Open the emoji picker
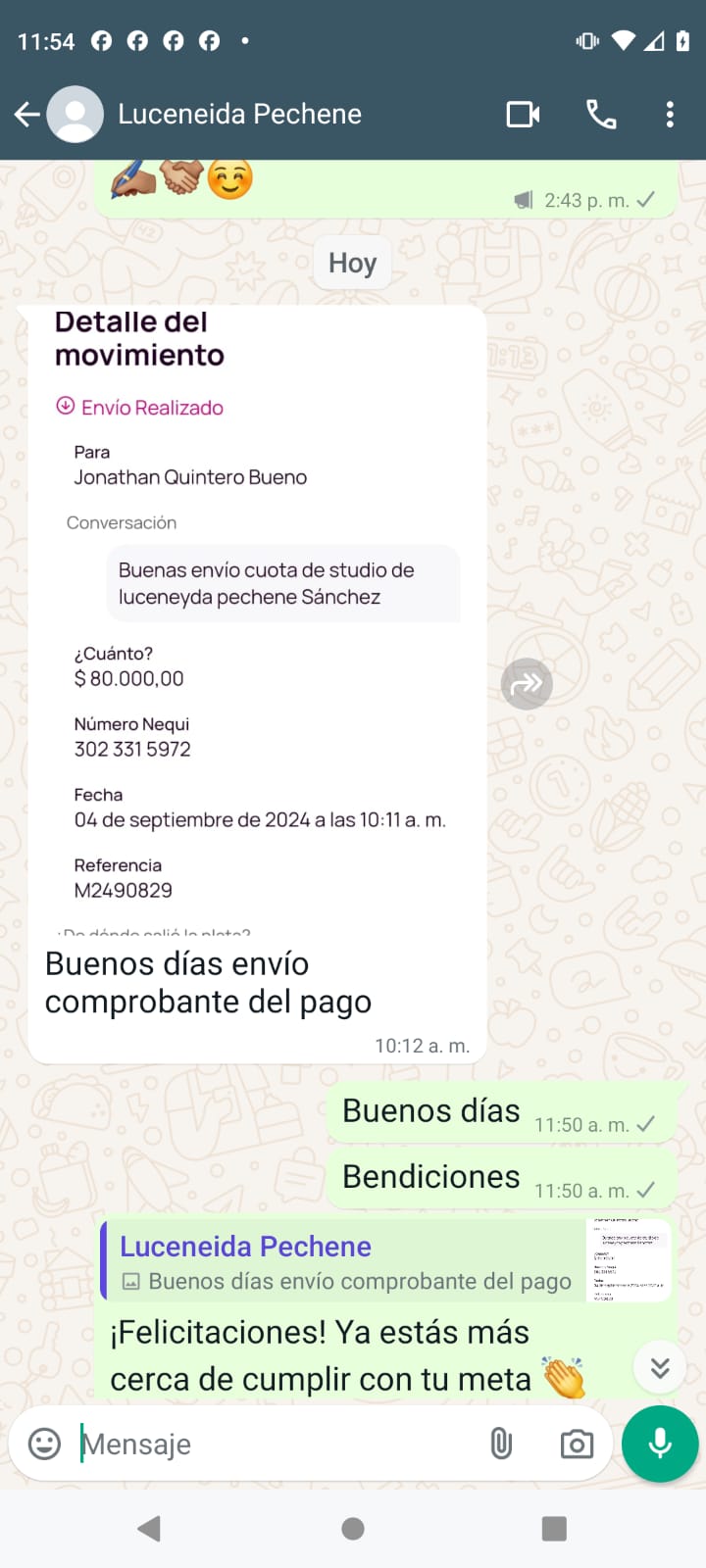Image resolution: width=706 pixels, height=1568 pixels. 44,1444
